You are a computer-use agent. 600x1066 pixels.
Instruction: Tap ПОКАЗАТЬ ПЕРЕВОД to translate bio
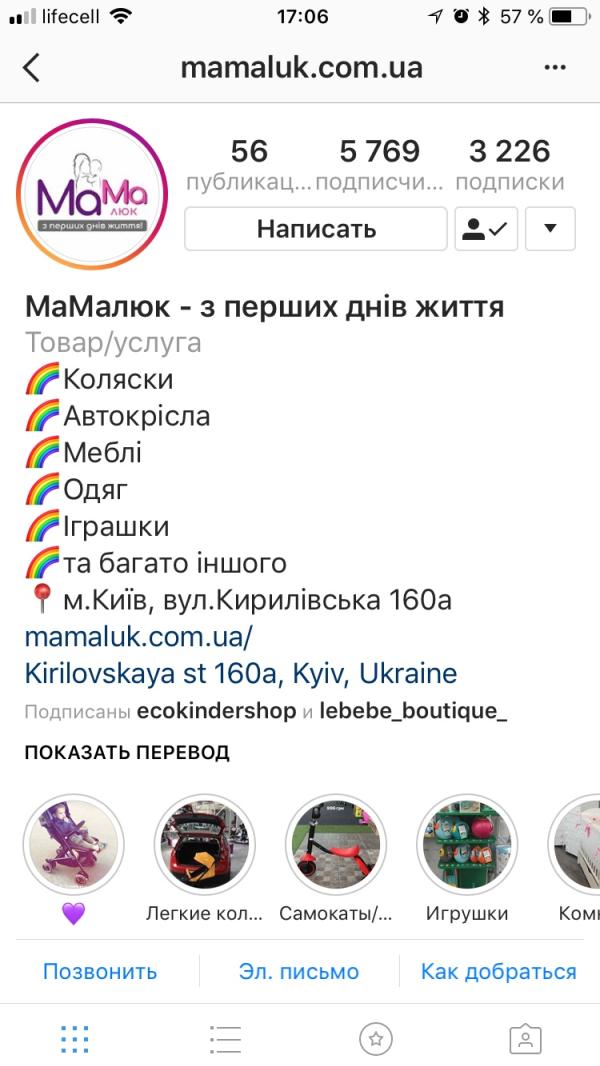point(127,753)
